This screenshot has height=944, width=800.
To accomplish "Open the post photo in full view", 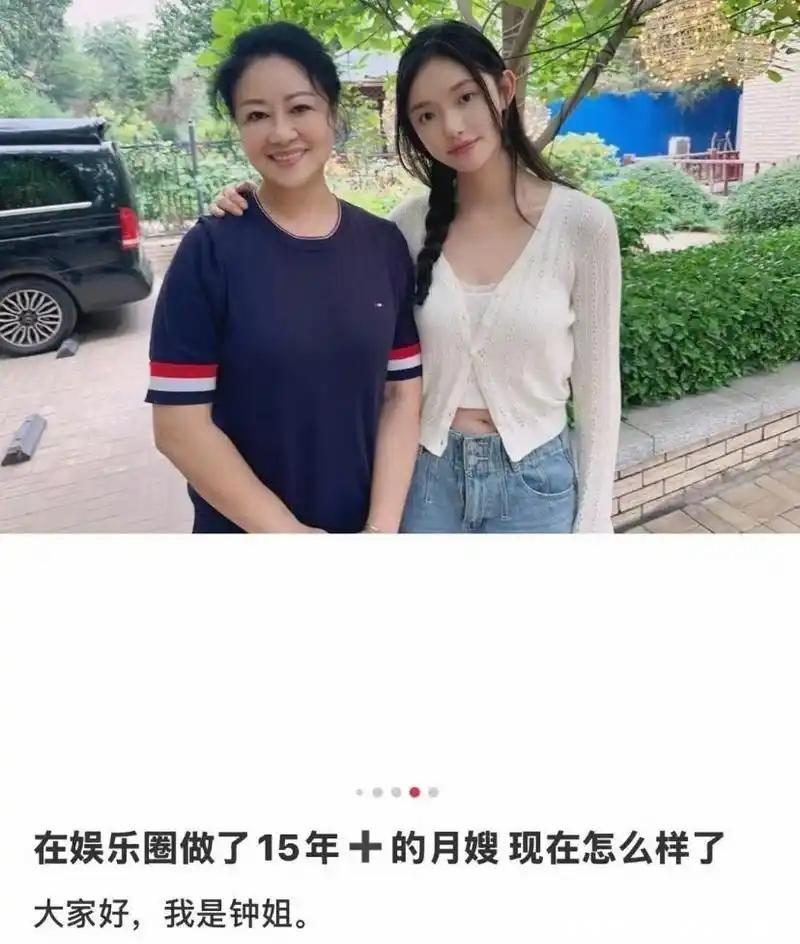I will [x=400, y=266].
